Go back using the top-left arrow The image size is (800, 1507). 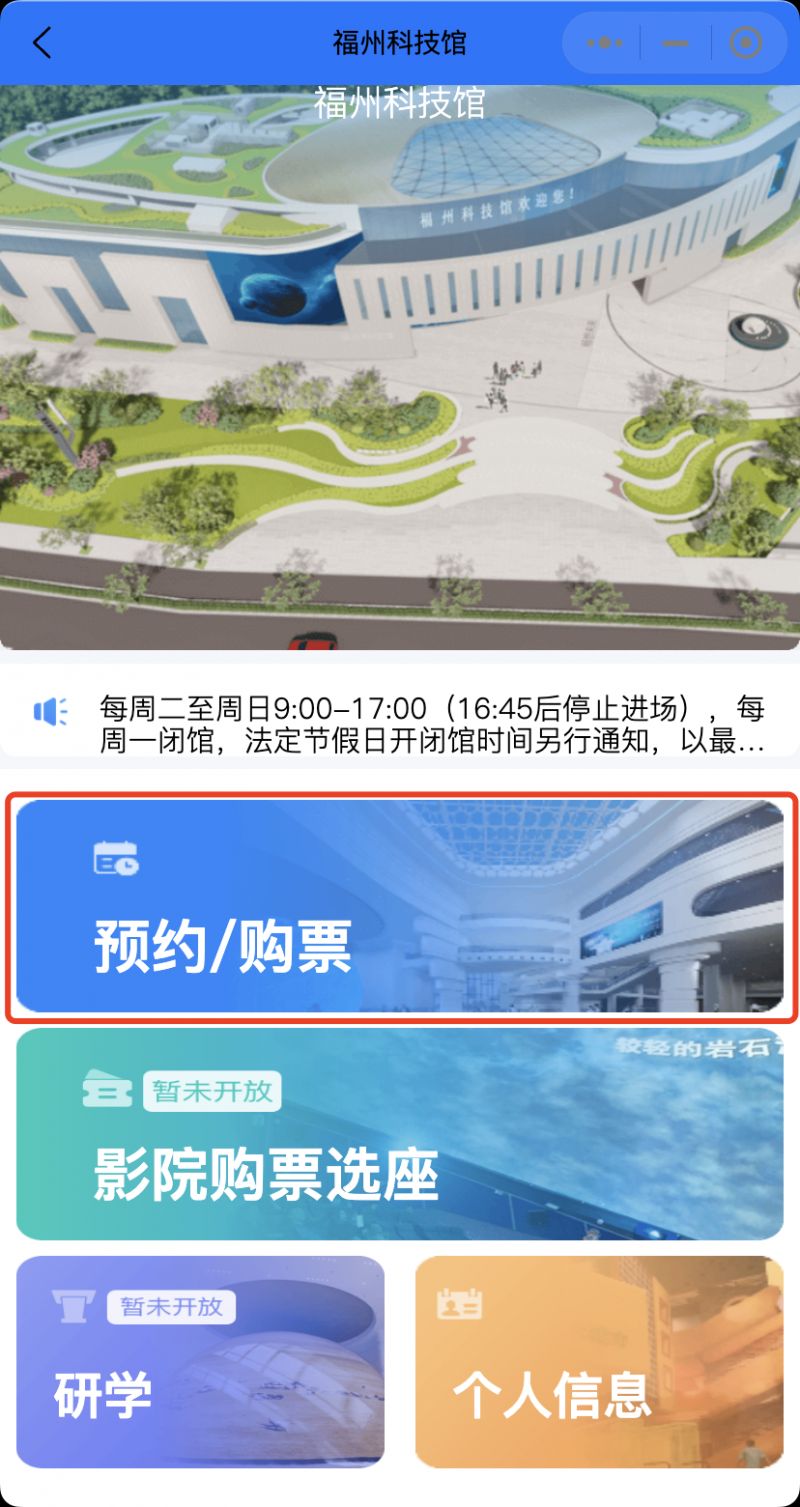pos(42,43)
